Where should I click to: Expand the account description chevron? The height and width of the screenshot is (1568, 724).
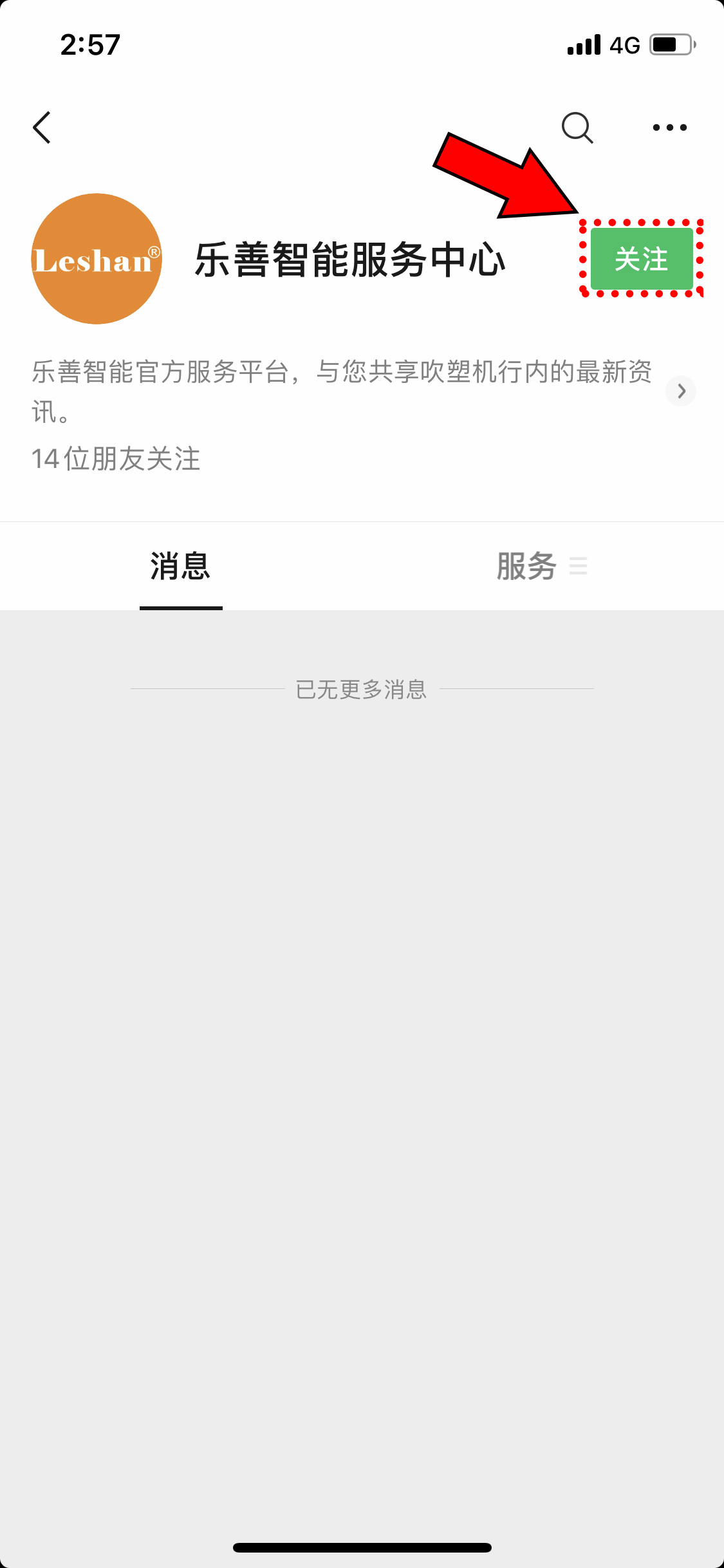(x=681, y=391)
